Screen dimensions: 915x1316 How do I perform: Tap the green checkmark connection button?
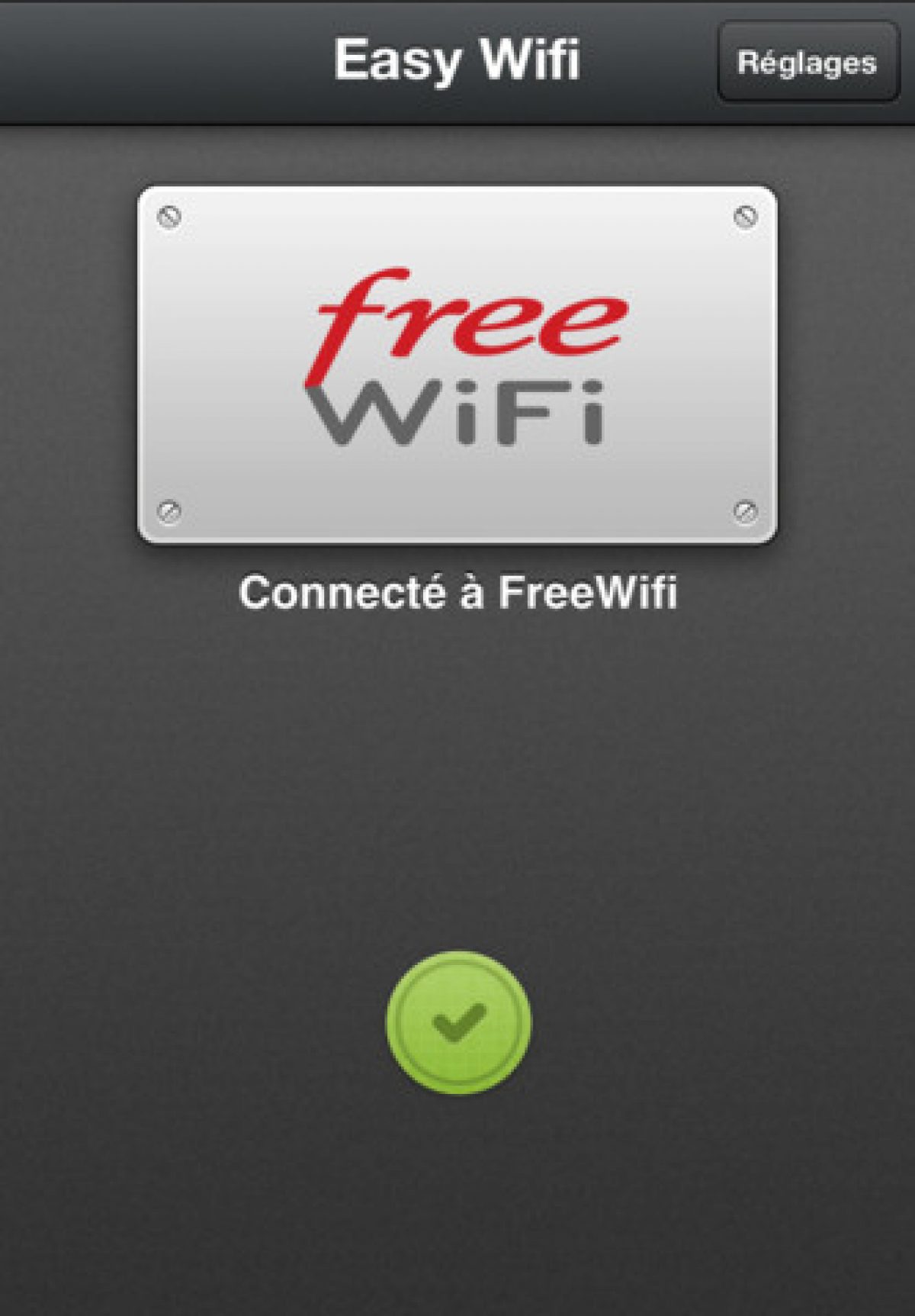458,1022
